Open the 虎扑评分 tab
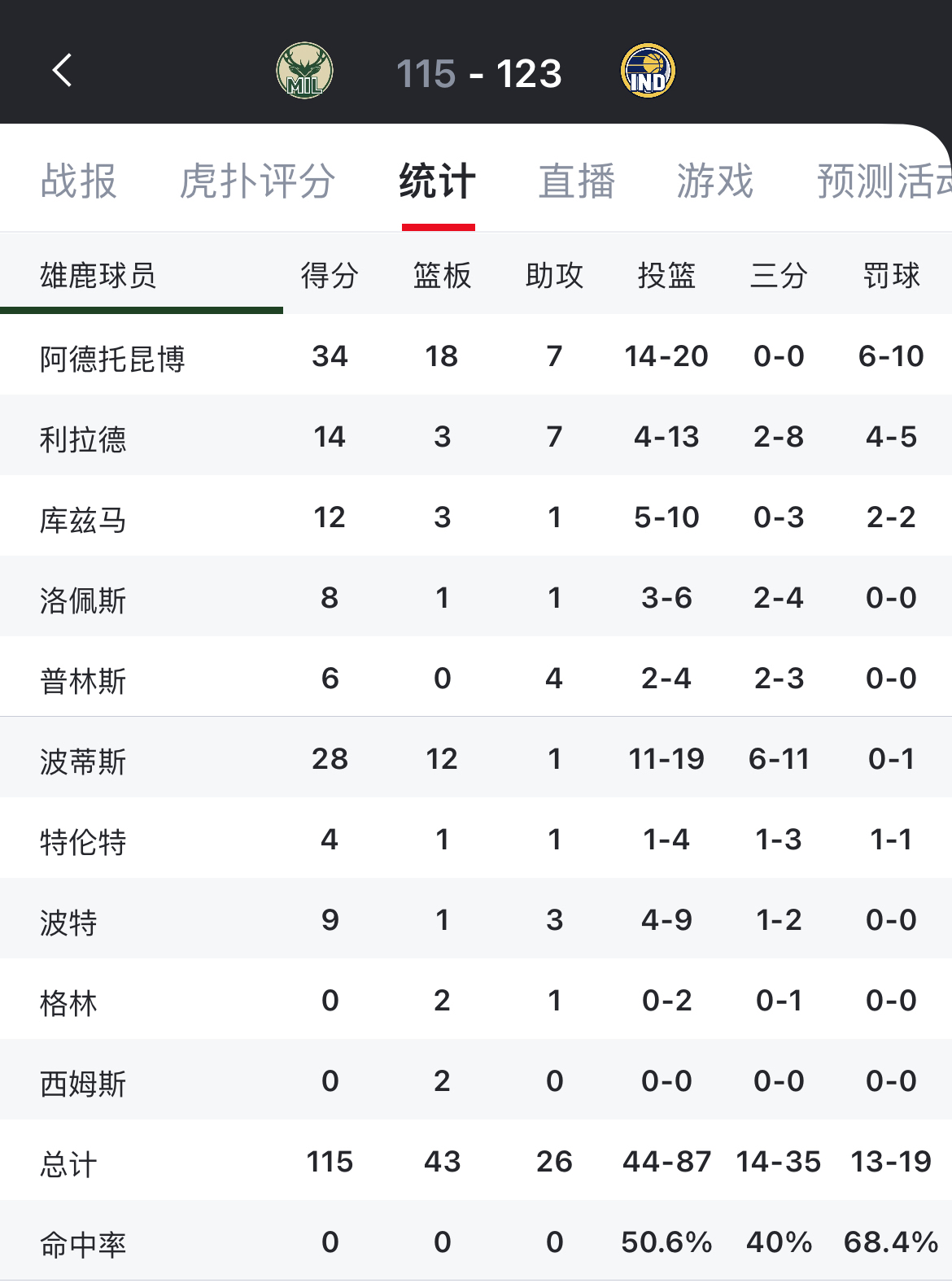 [x=257, y=181]
